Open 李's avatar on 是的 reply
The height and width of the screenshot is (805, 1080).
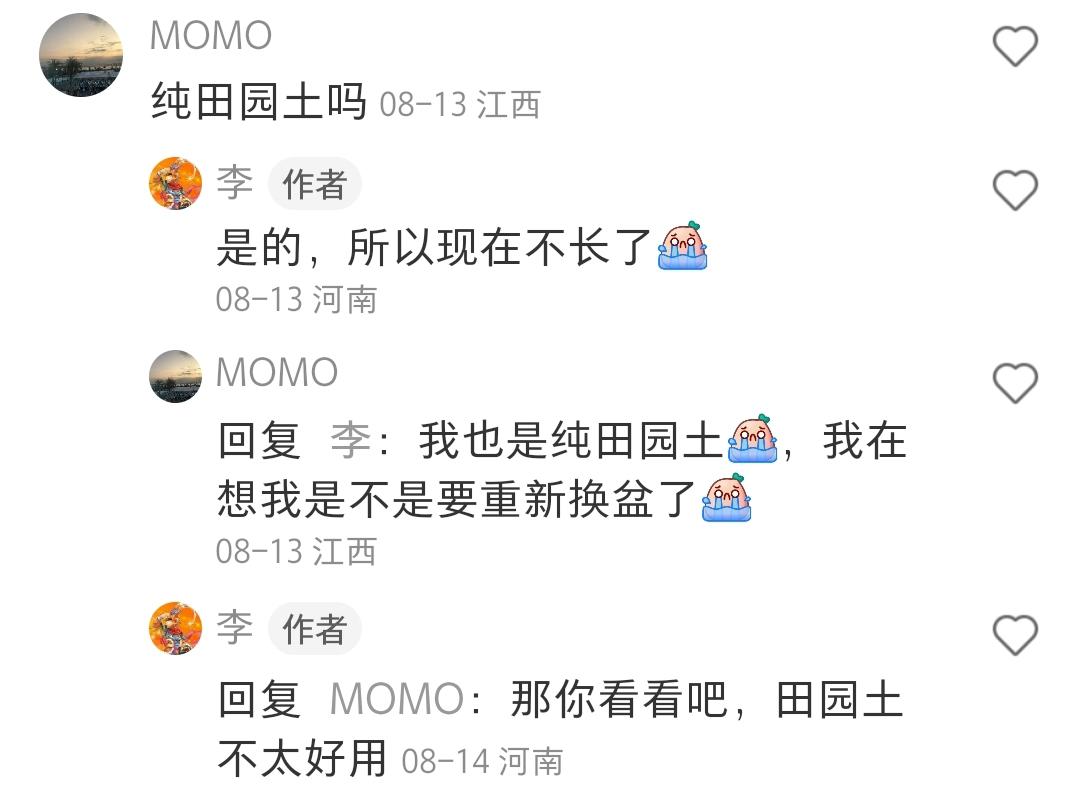pyautogui.click(x=175, y=183)
